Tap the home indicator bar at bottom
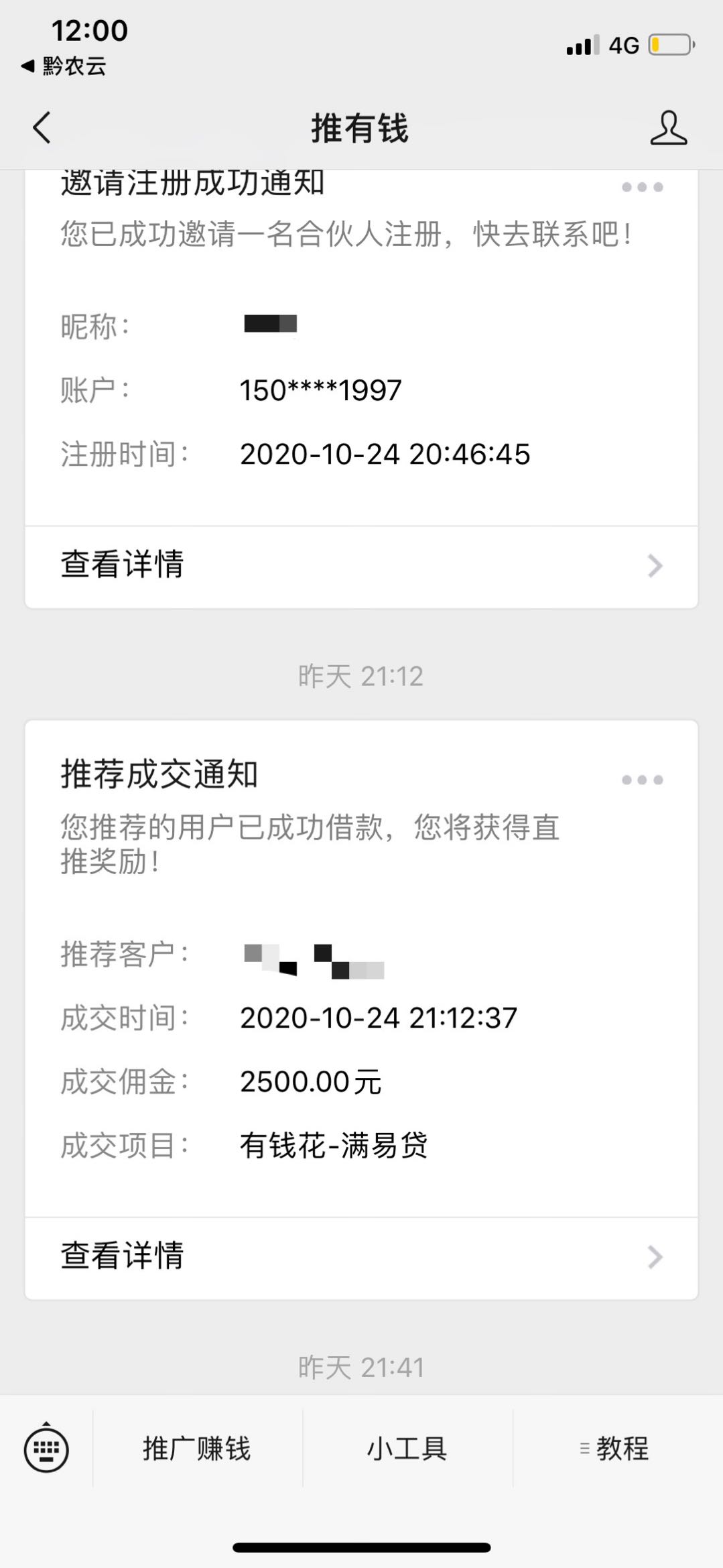Viewport: 723px width, 1568px height. [x=361, y=1549]
